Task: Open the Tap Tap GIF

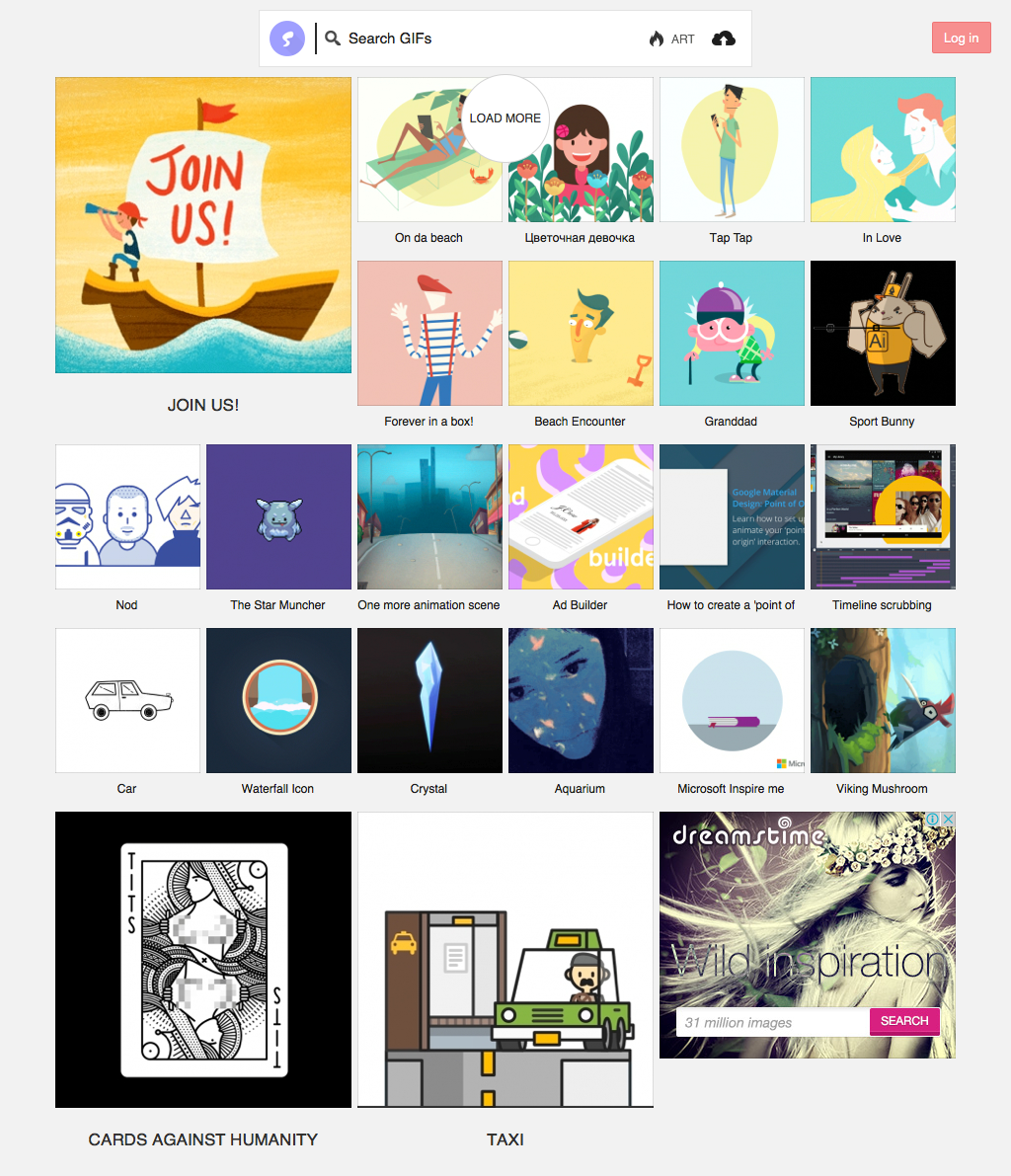Action: tap(732, 149)
